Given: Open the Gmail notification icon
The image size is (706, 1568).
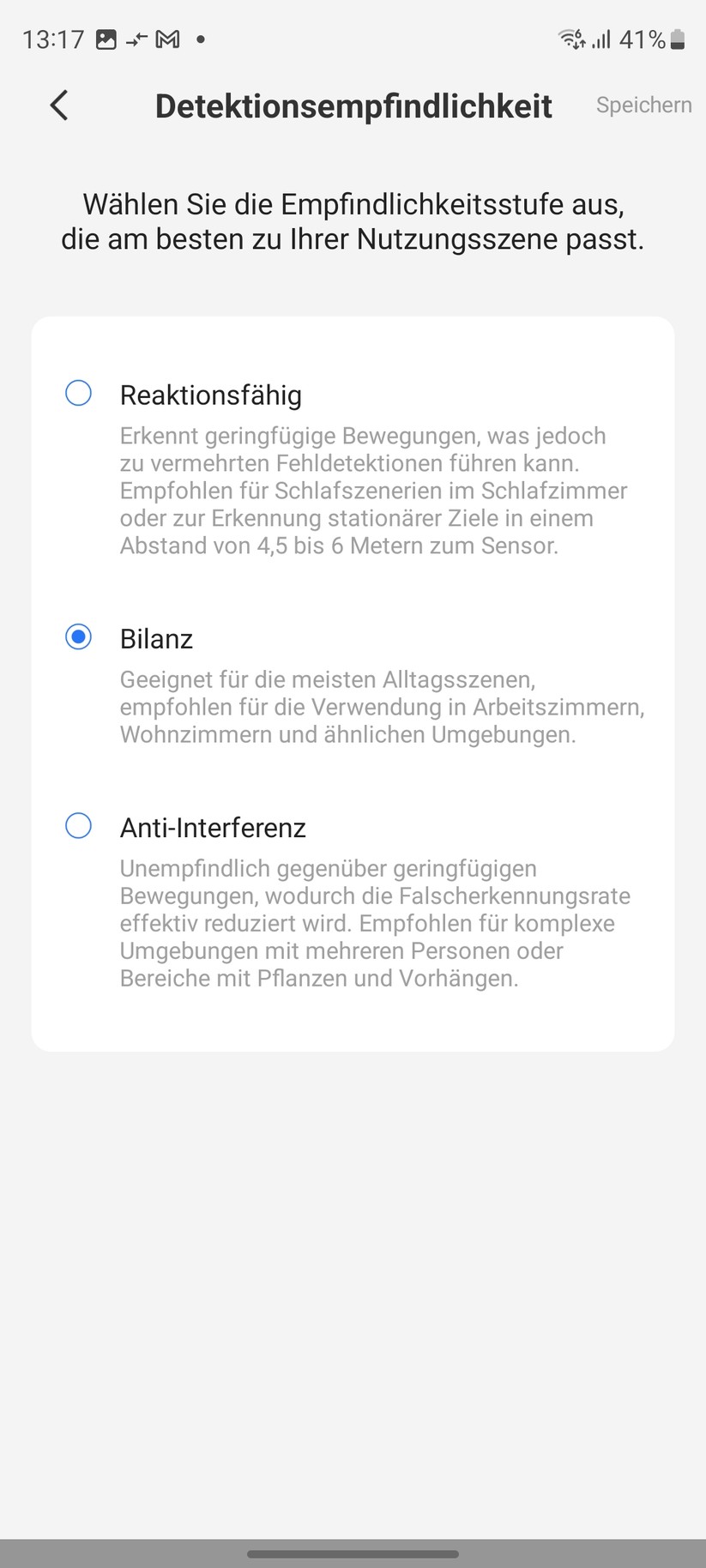Looking at the screenshot, I should tap(167, 39).
